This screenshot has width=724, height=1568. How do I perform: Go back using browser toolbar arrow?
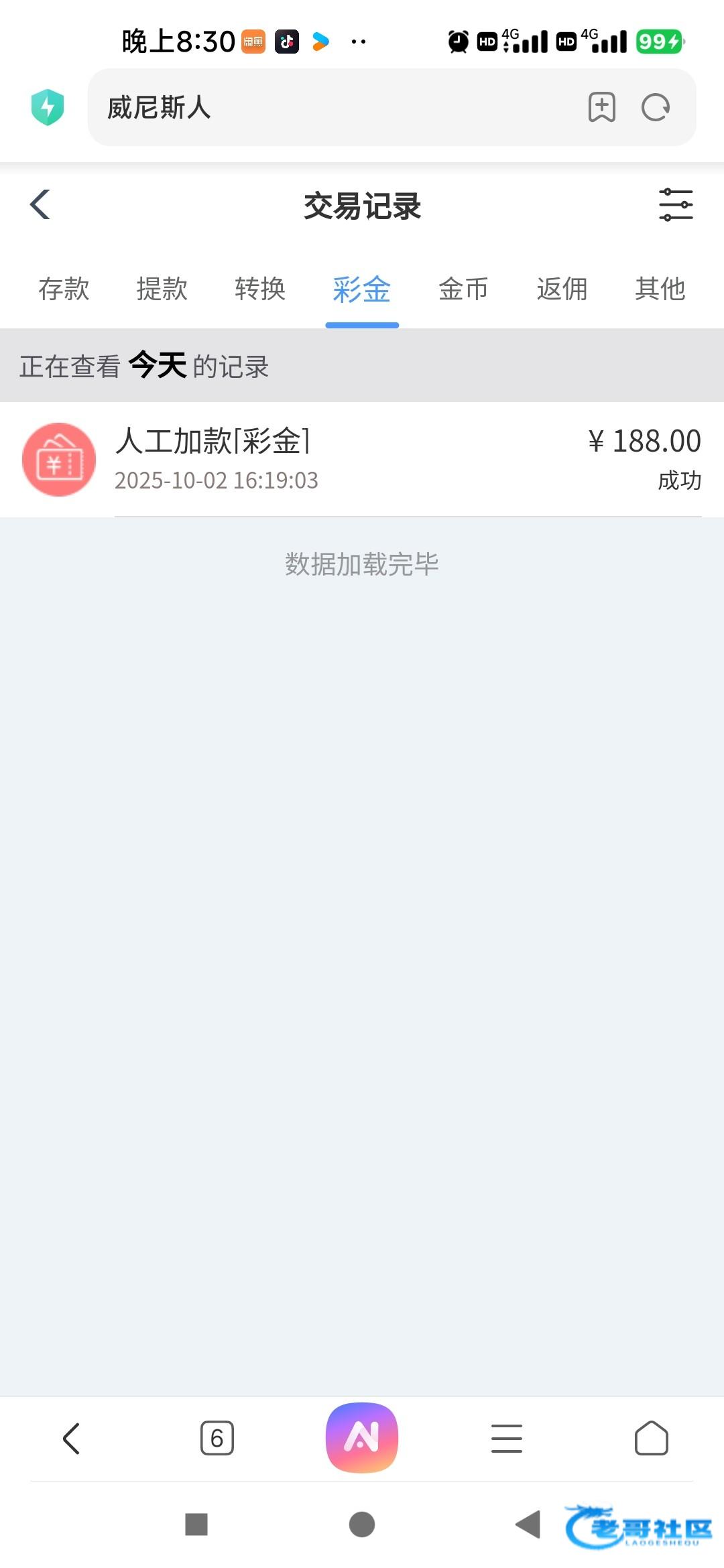[x=72, y=1438]
